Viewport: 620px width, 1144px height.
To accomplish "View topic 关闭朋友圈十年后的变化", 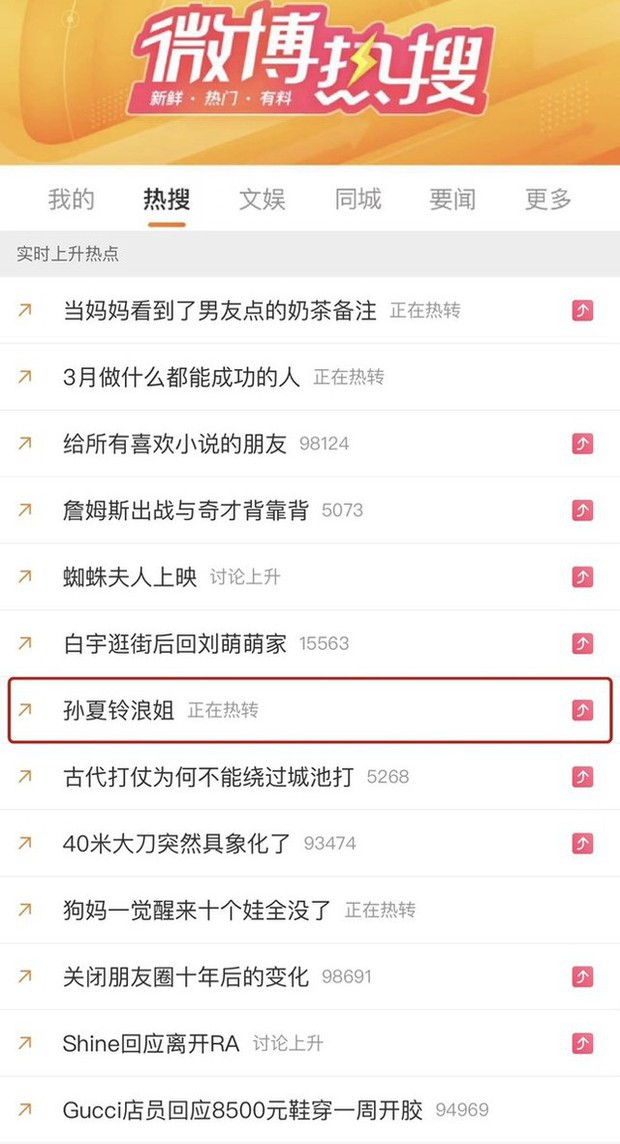I will point(186,977).
